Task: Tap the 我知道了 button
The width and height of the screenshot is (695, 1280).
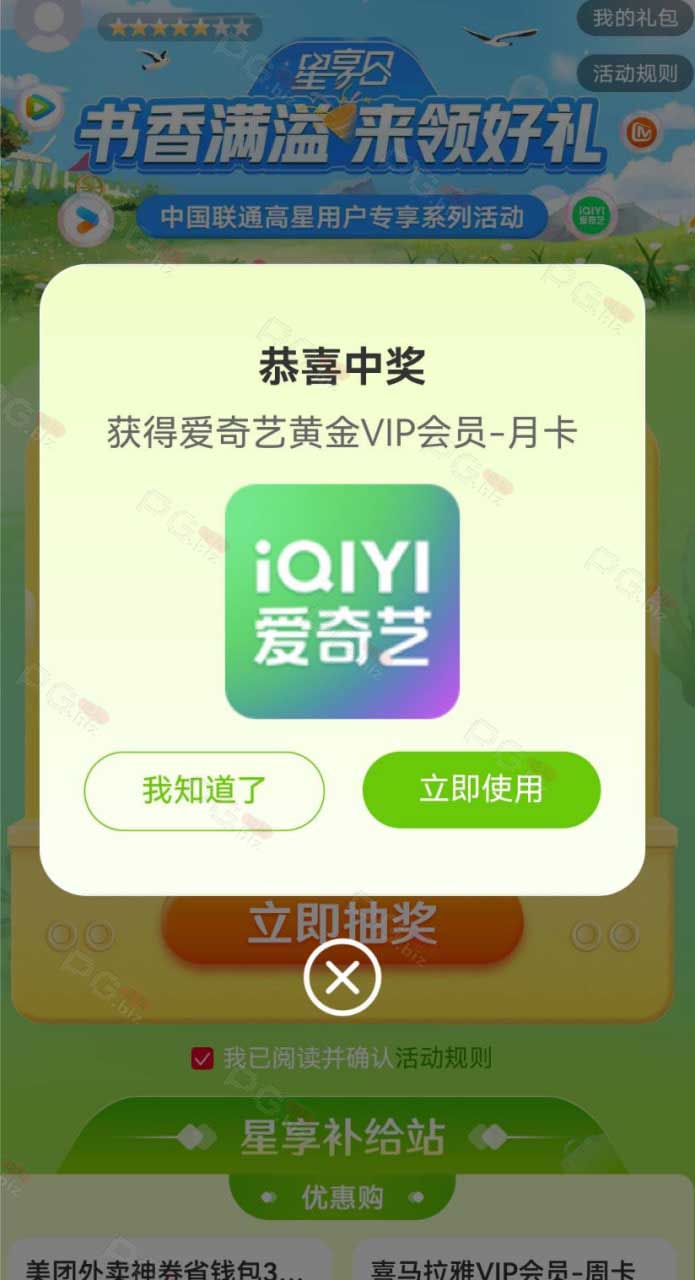Action: 204,790
